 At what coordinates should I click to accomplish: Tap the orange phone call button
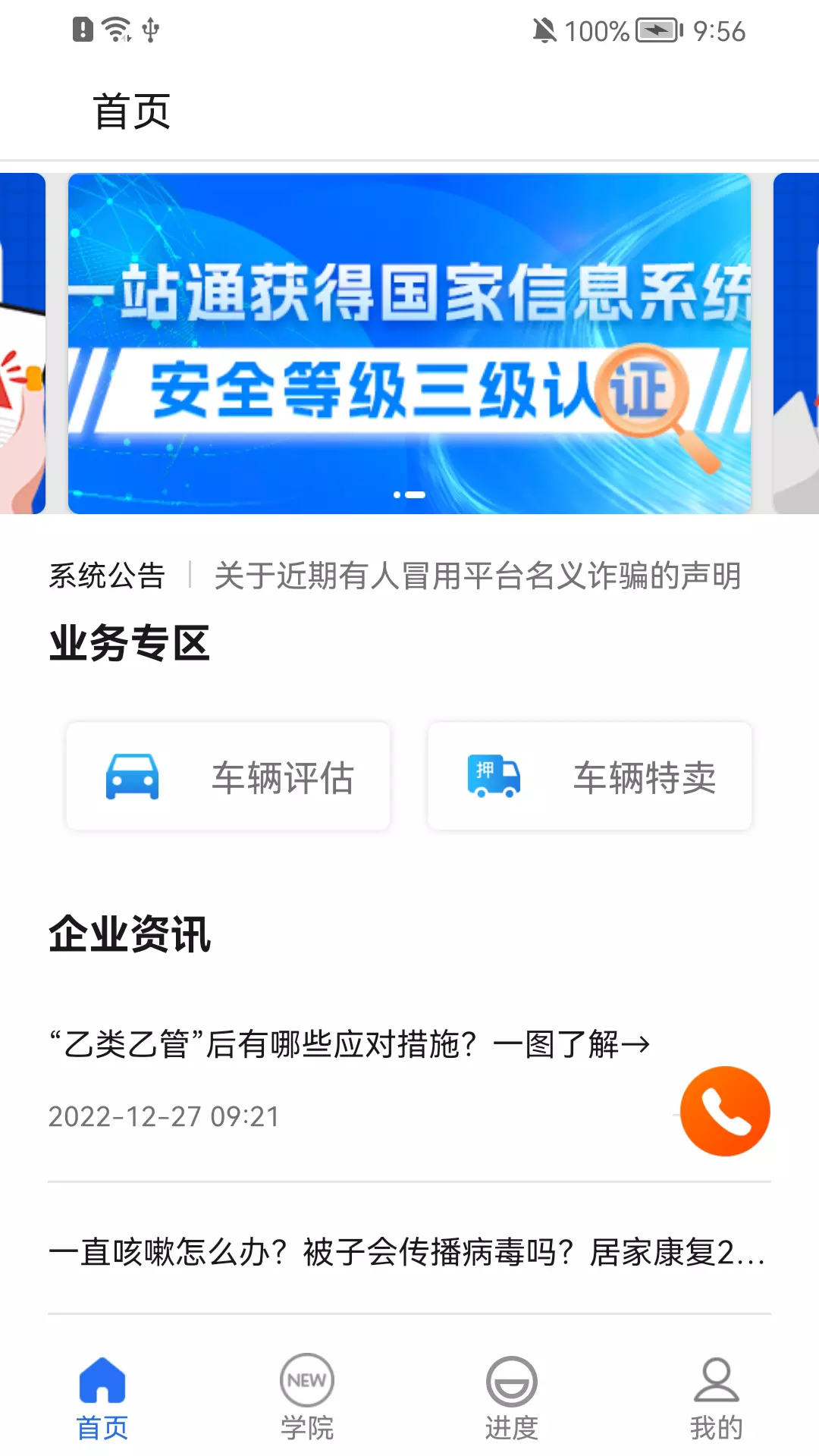[725, 1111]
